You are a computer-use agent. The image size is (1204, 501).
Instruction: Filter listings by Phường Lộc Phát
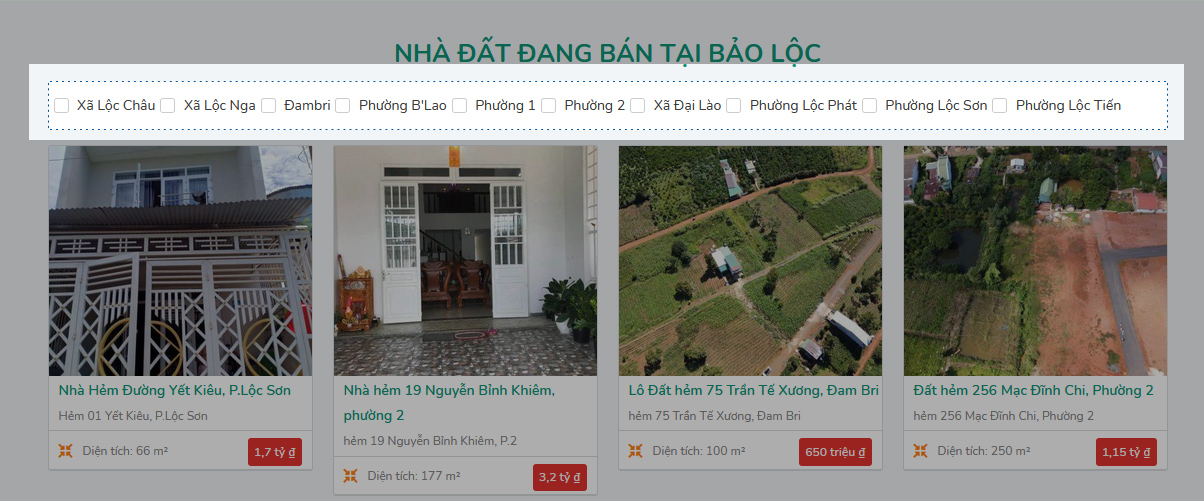[734, 106]
